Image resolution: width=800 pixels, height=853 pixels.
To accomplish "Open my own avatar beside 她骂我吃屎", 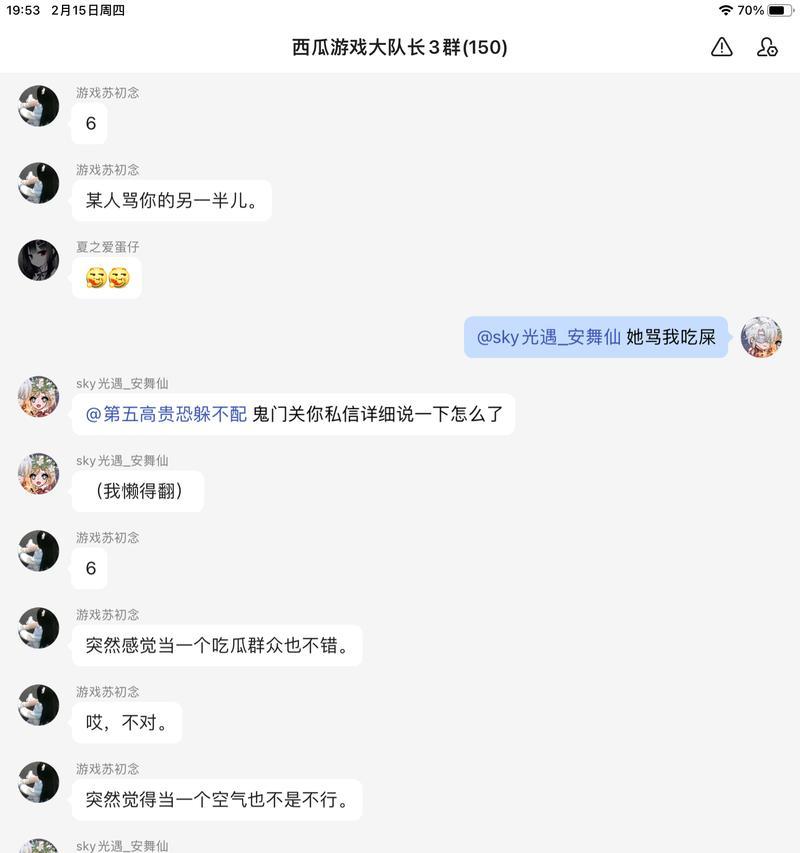I will point(761,337).
